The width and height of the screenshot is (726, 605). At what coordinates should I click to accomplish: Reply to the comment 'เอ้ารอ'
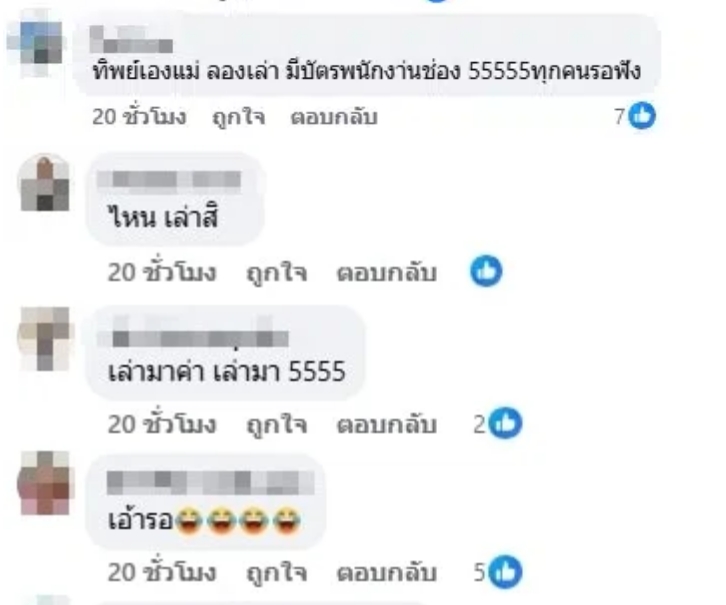(x=387, y=571)
